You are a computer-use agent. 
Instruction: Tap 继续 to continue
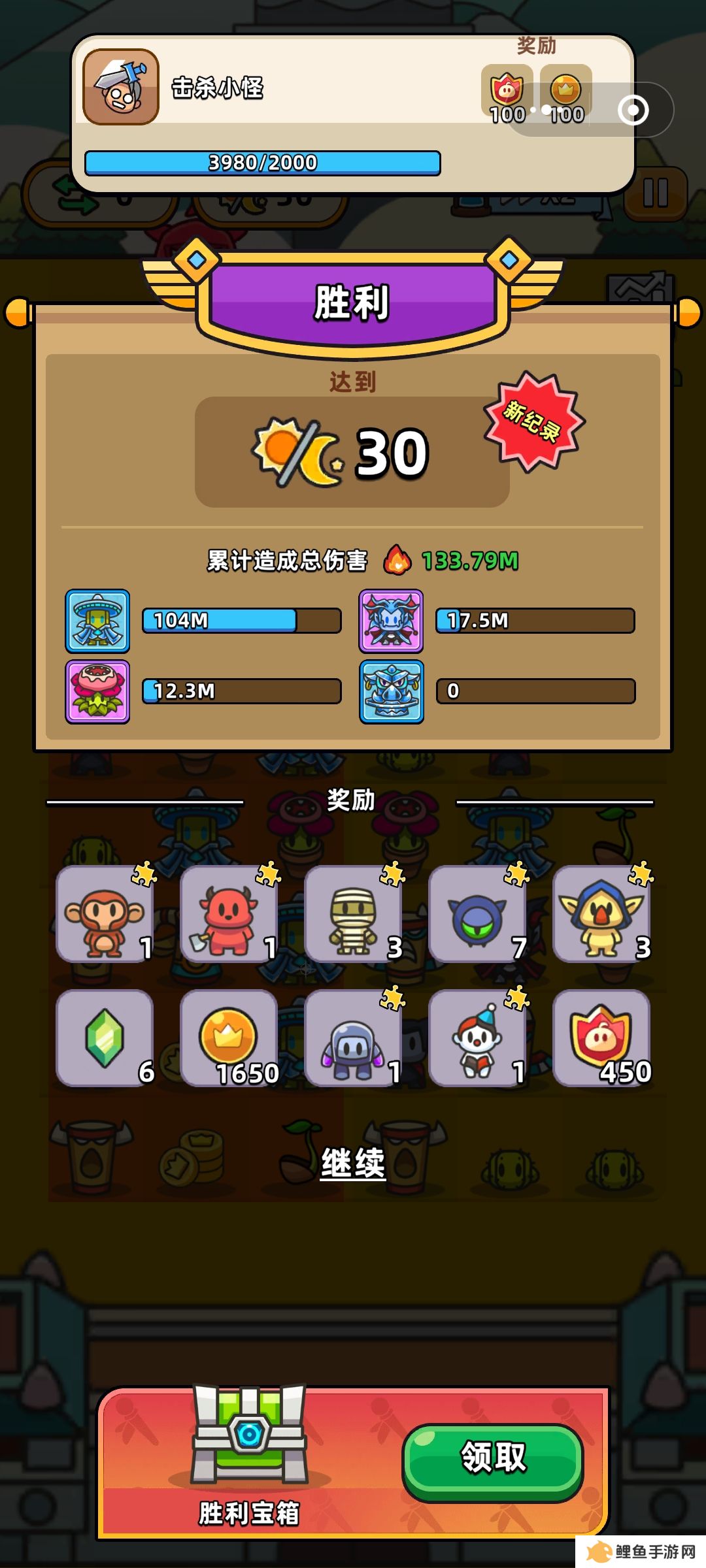[353, 1163]
